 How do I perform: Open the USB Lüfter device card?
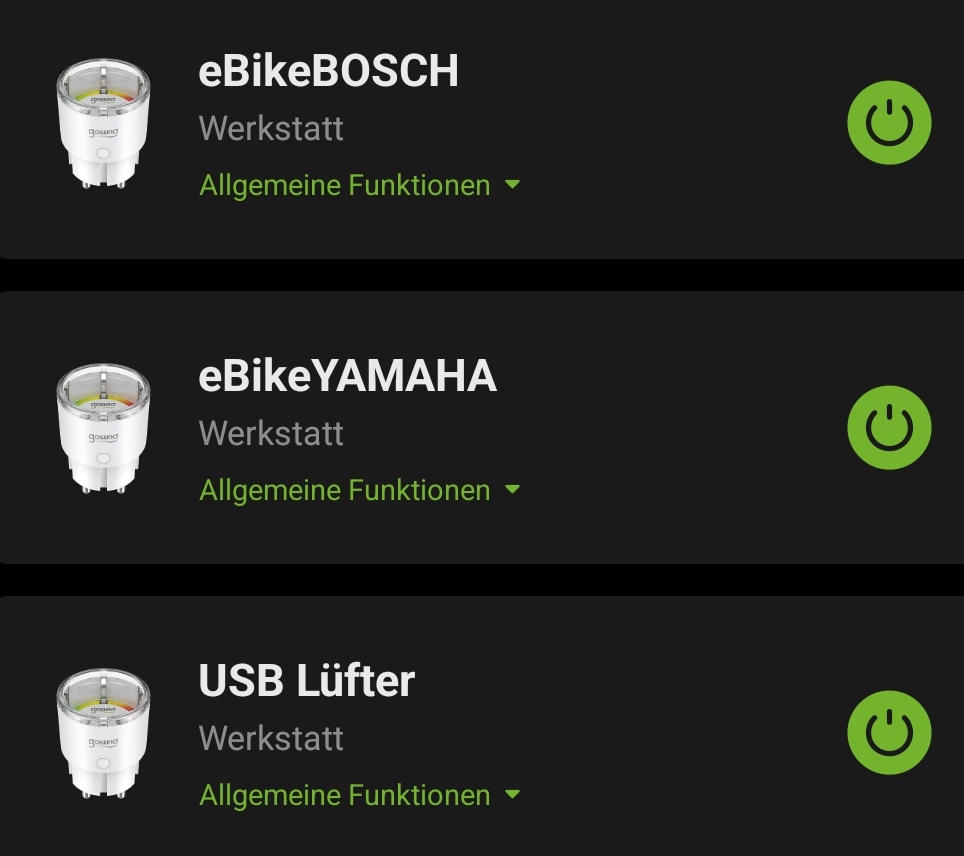coord(306,682)
